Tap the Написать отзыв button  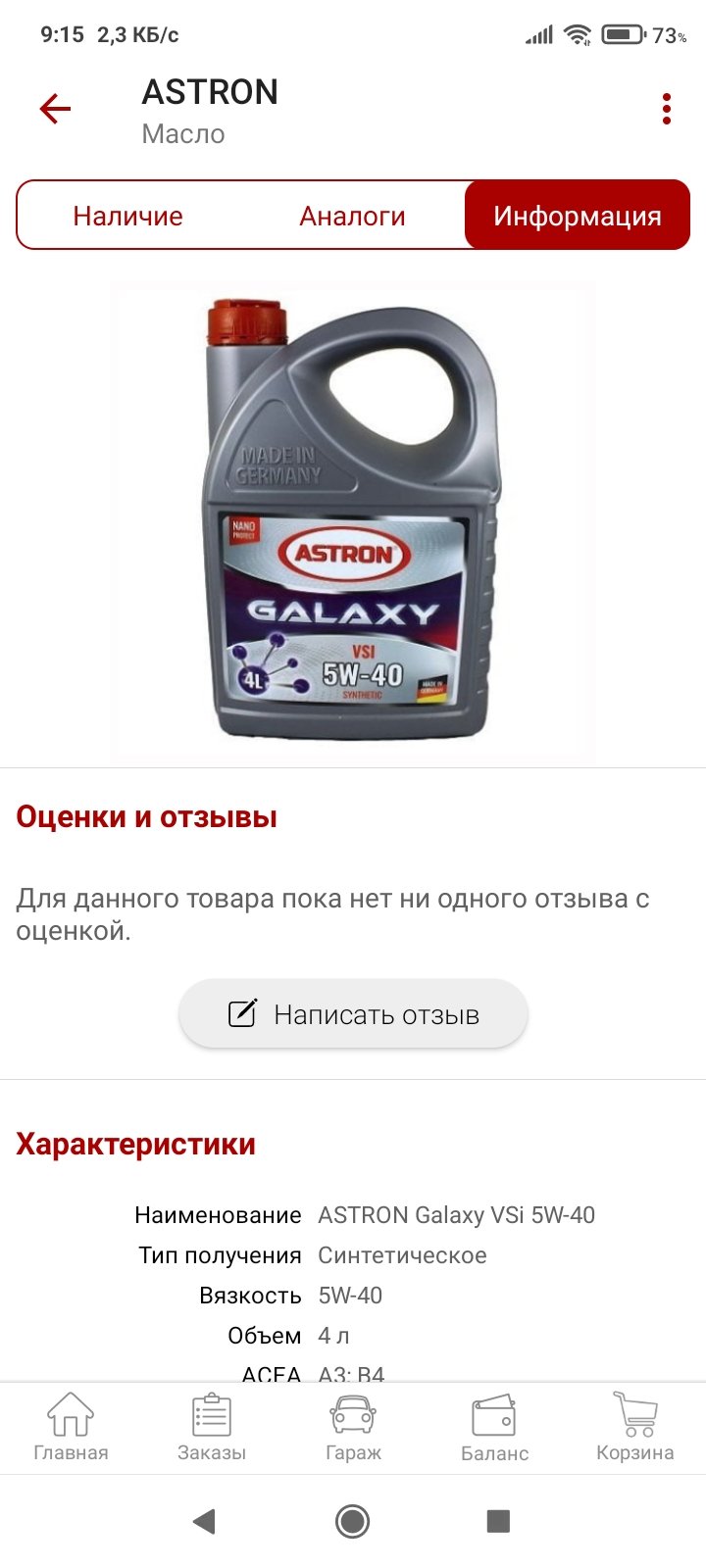click(353, 1013)
